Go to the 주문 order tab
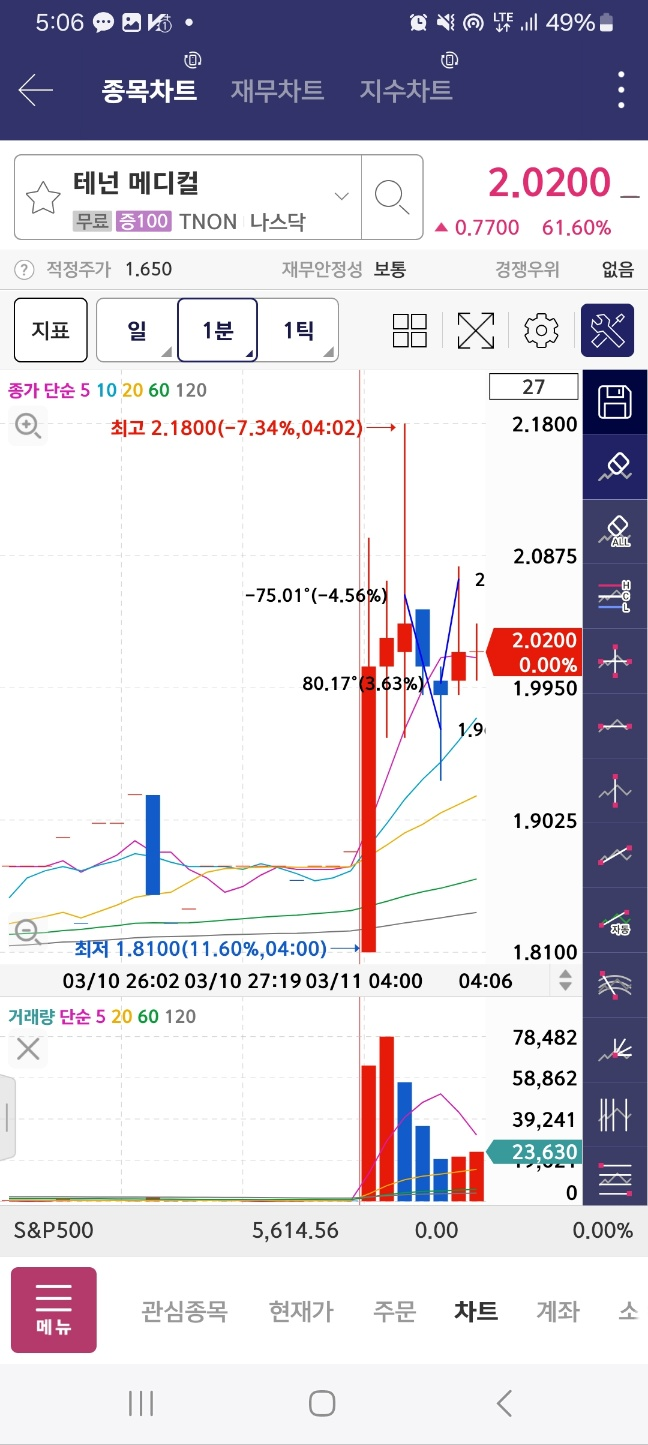Screen dimensions: 648x1445 pyautogui.click(x=394, y=1311)
